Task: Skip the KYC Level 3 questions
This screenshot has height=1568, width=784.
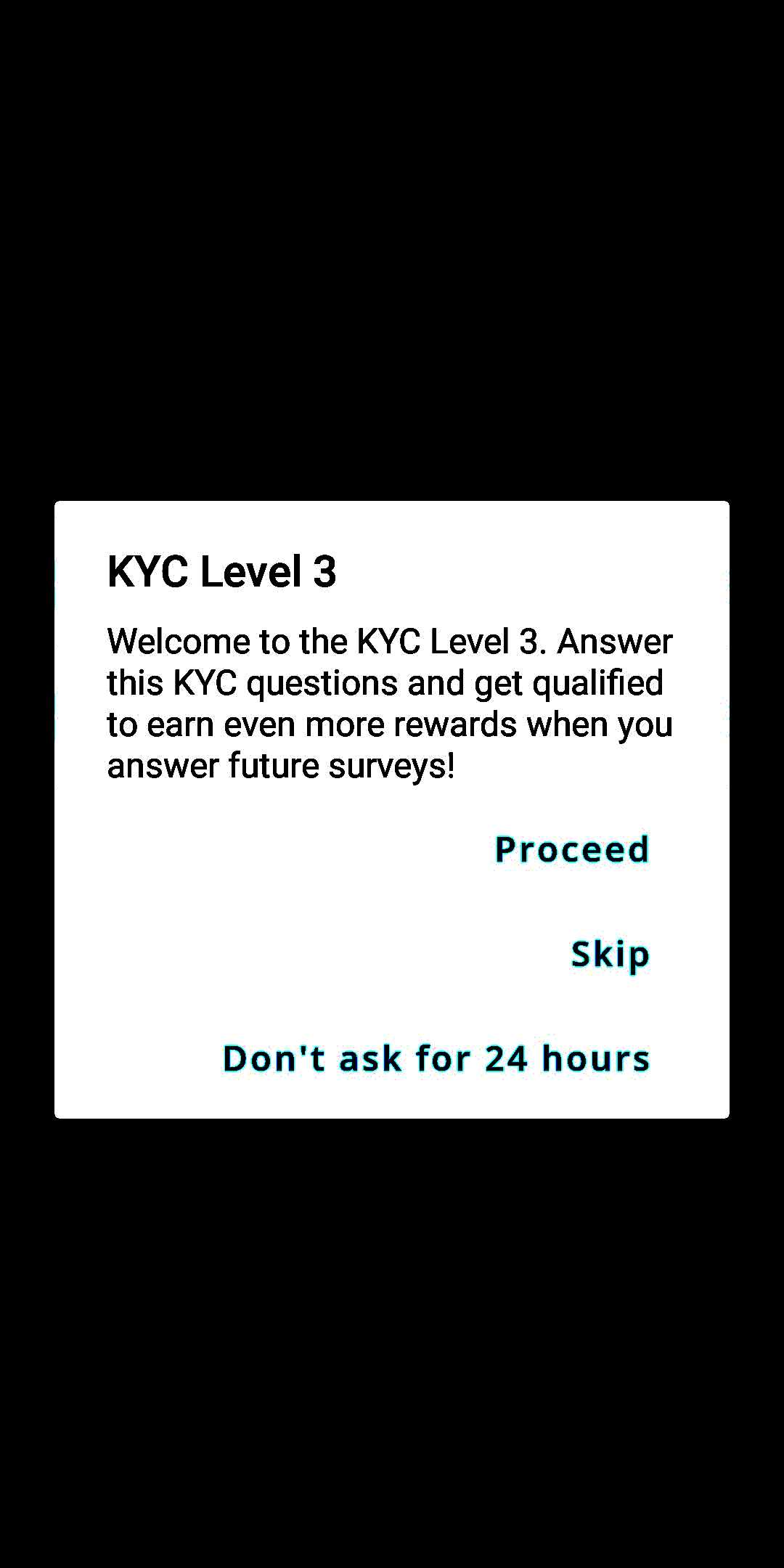Action: coord(610,954)
